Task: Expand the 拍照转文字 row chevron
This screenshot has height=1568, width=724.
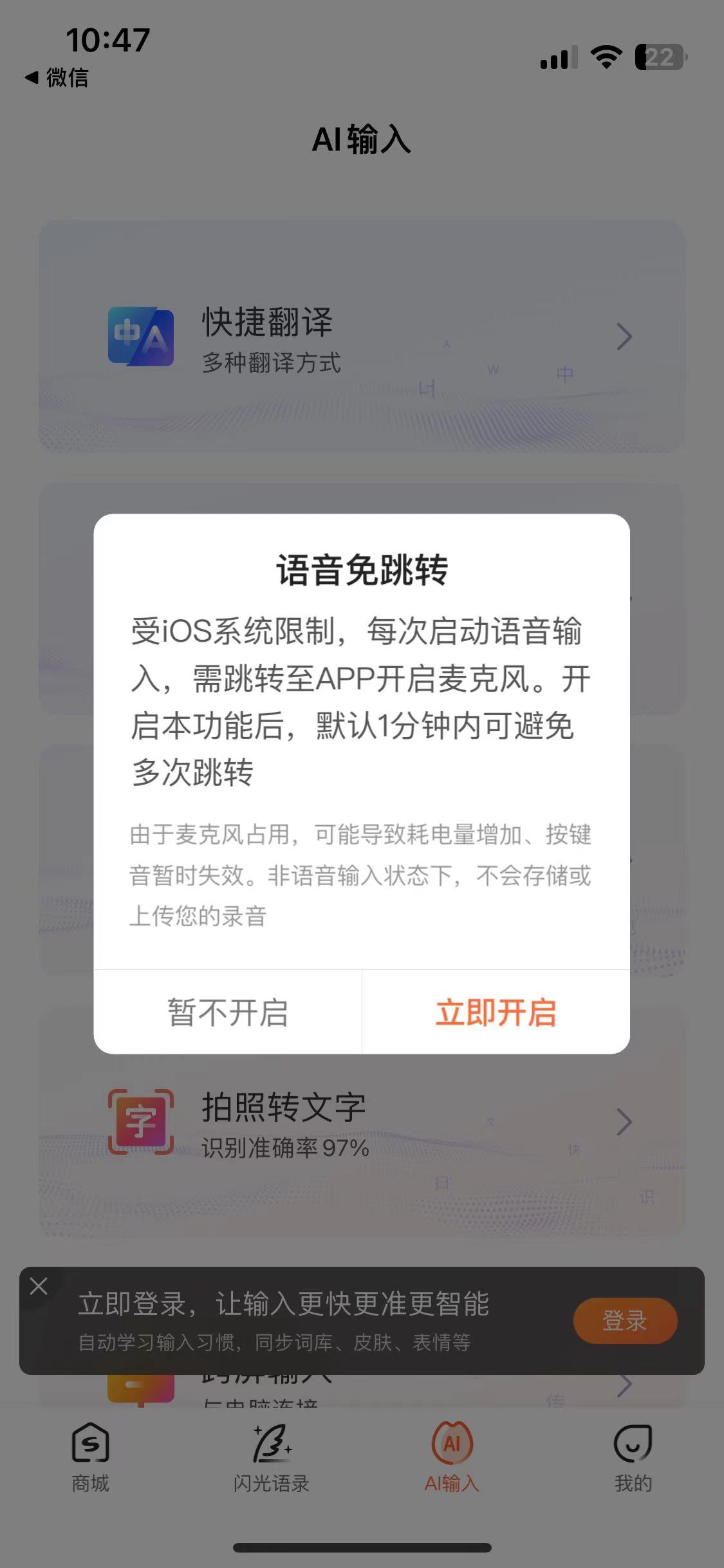Action: (623, 1122)
